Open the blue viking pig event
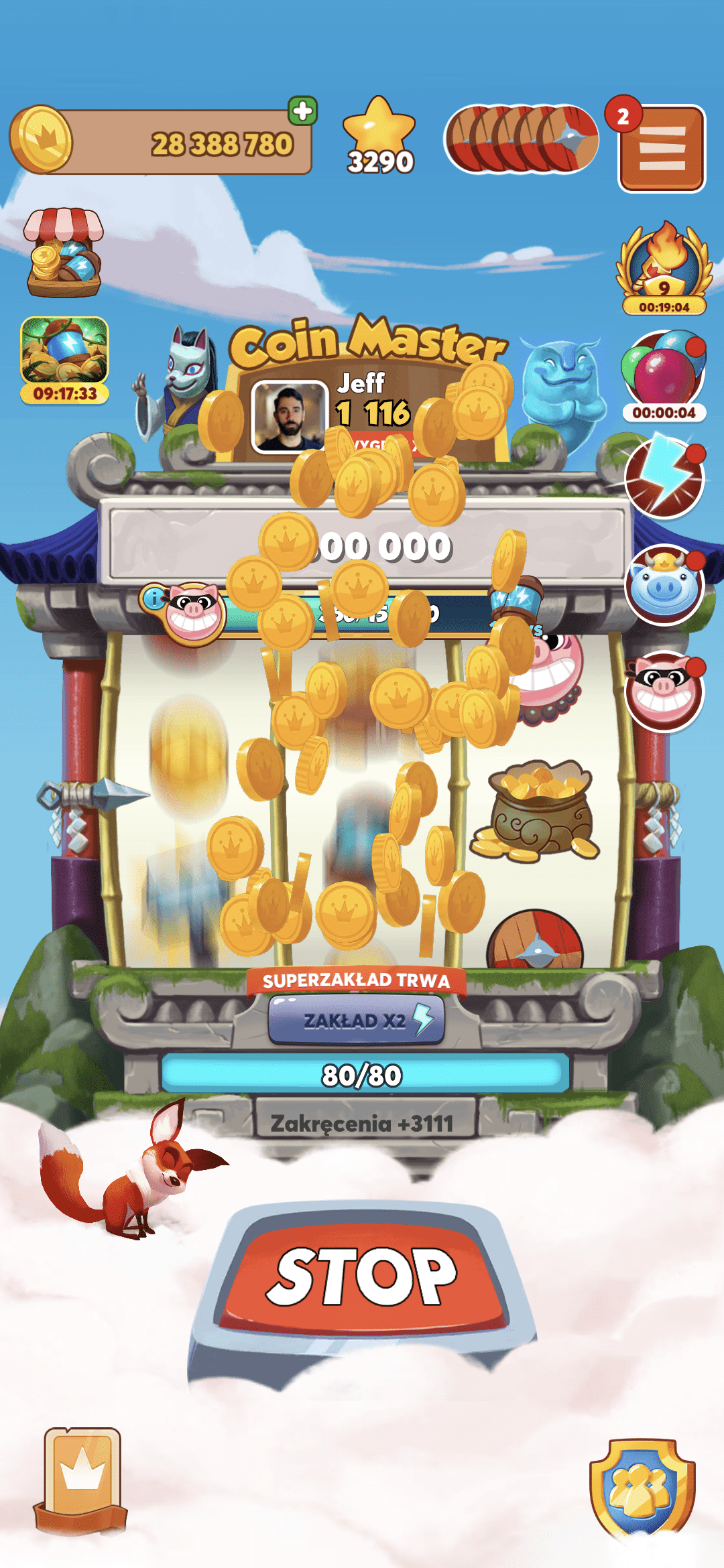This screenshot has height=1568, width=724. (x=664, y=584)
